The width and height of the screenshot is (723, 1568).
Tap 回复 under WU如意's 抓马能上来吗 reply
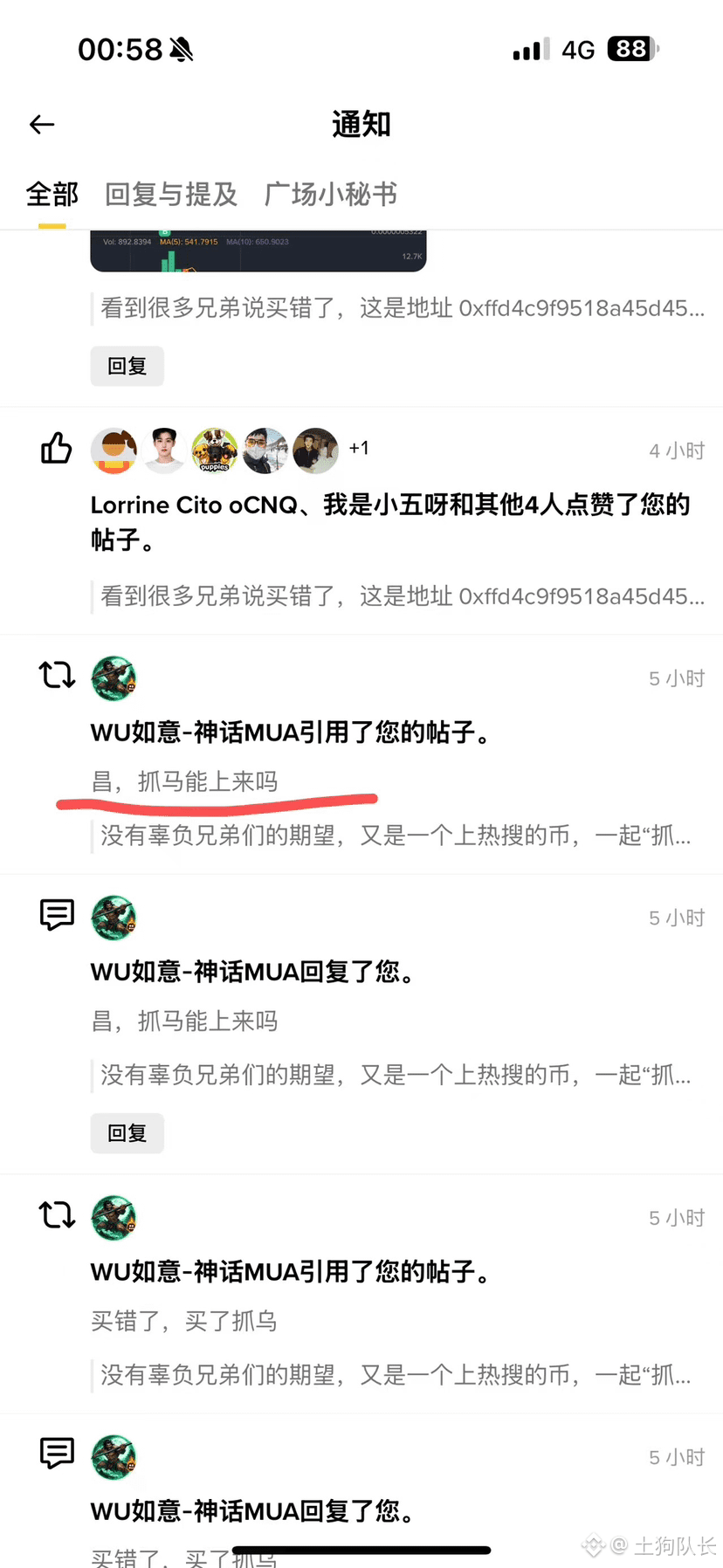coord(127,1133)
